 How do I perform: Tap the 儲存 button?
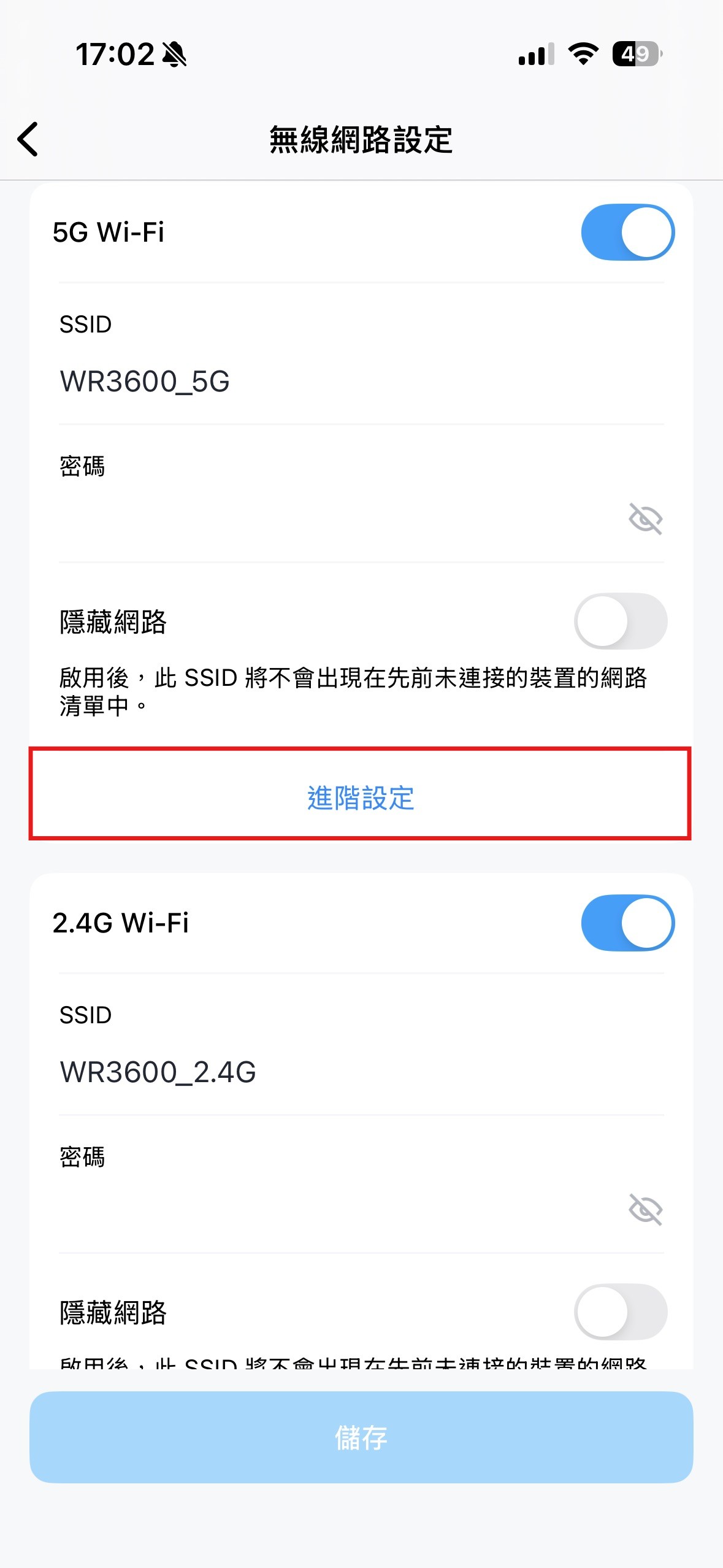pos(361,1437)
